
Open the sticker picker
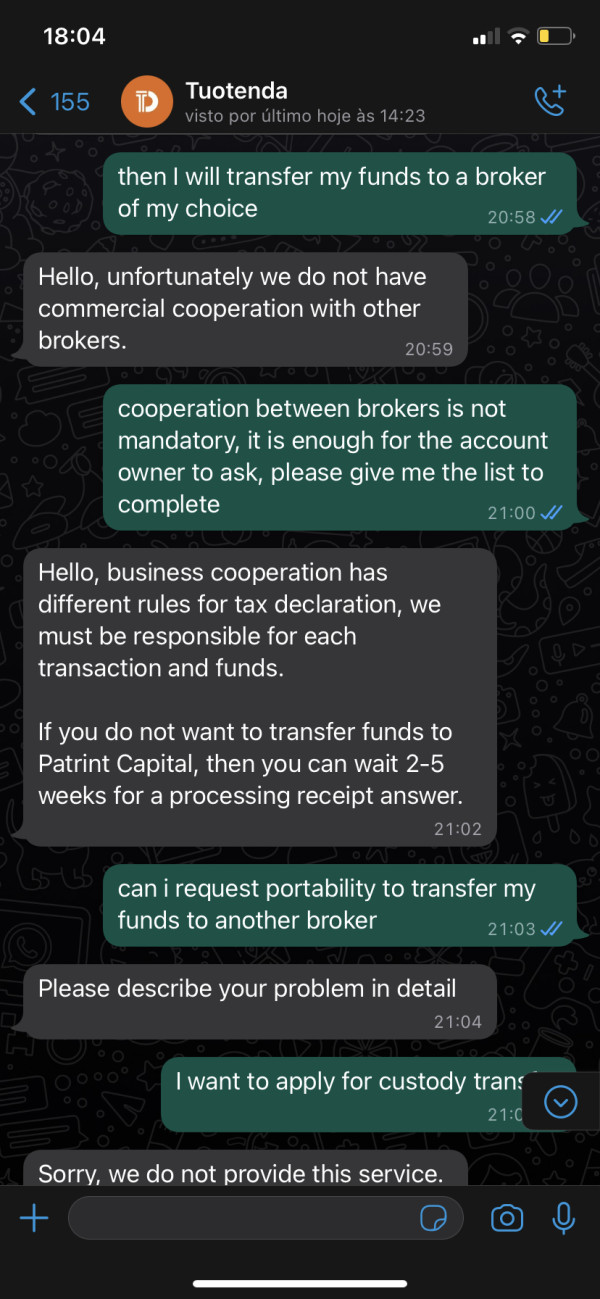coord(434,1217)
